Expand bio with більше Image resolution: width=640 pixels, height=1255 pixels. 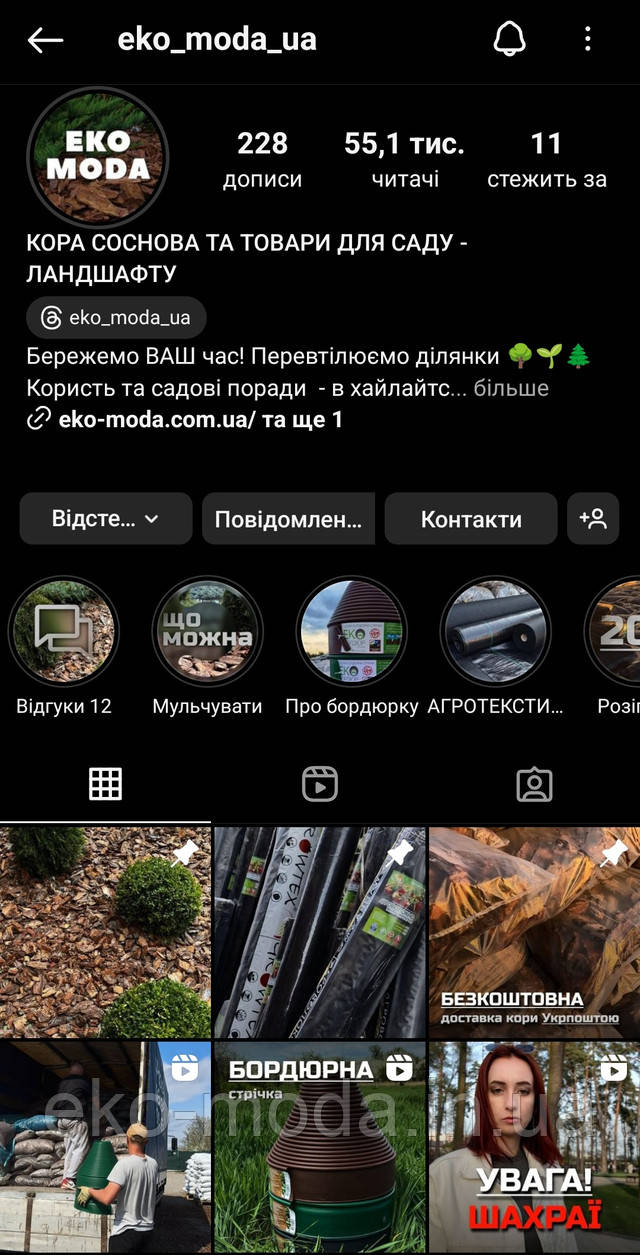point(511,387)
